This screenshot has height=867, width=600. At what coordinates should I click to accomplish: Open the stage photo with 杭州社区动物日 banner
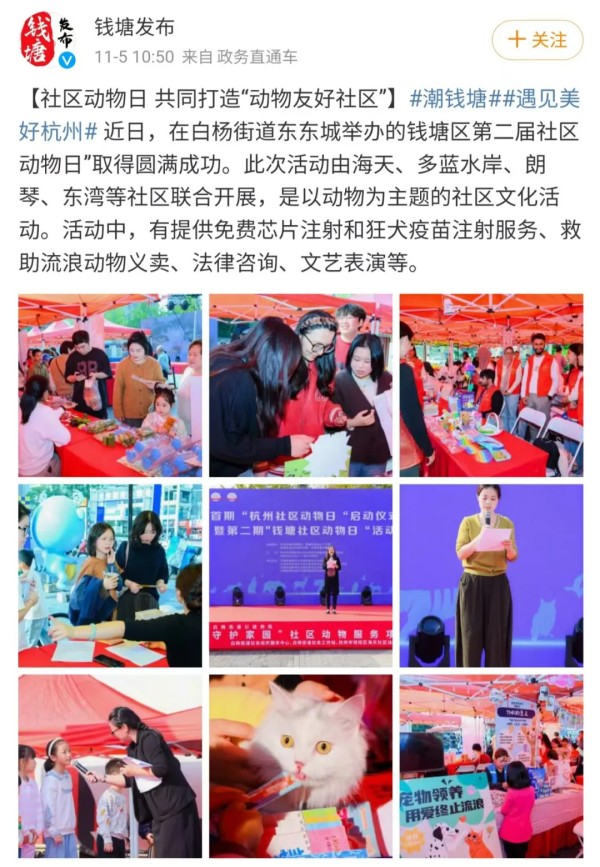300,576
